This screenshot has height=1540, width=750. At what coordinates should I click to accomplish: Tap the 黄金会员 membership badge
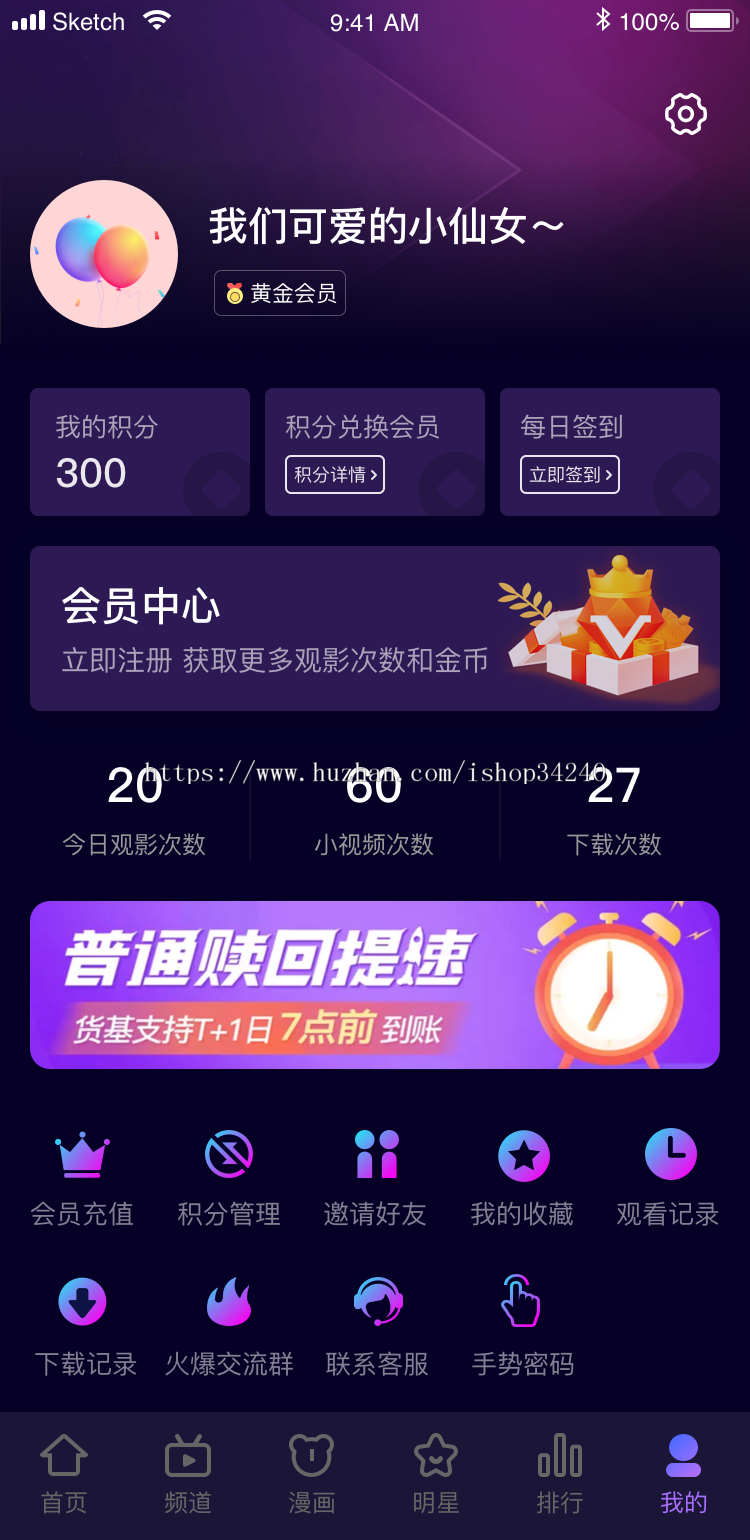[279, 293]
